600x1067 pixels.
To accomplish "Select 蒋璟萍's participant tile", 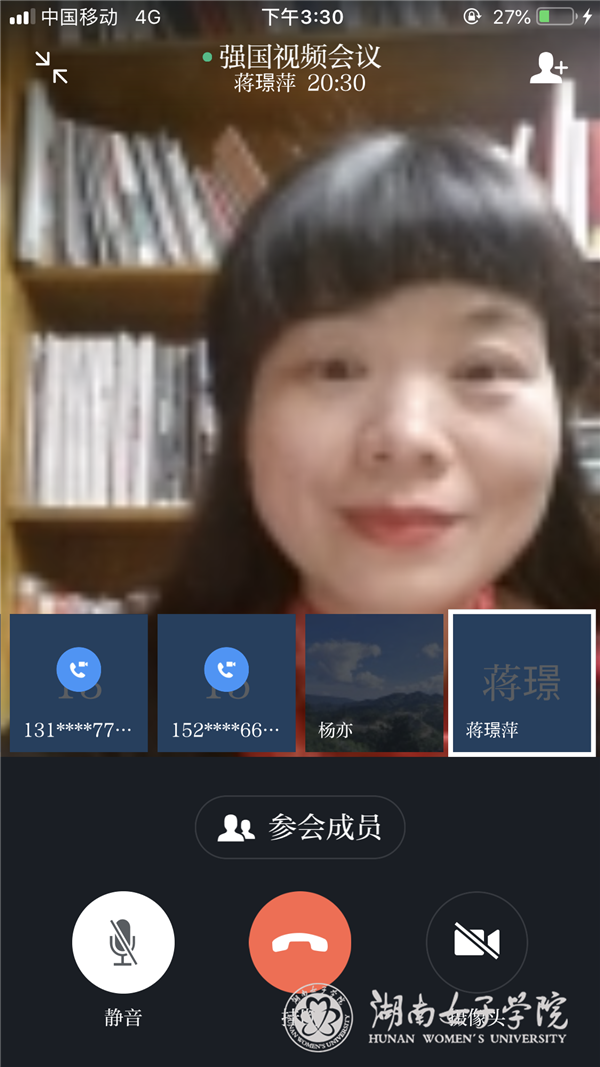I will coord(522,683).
